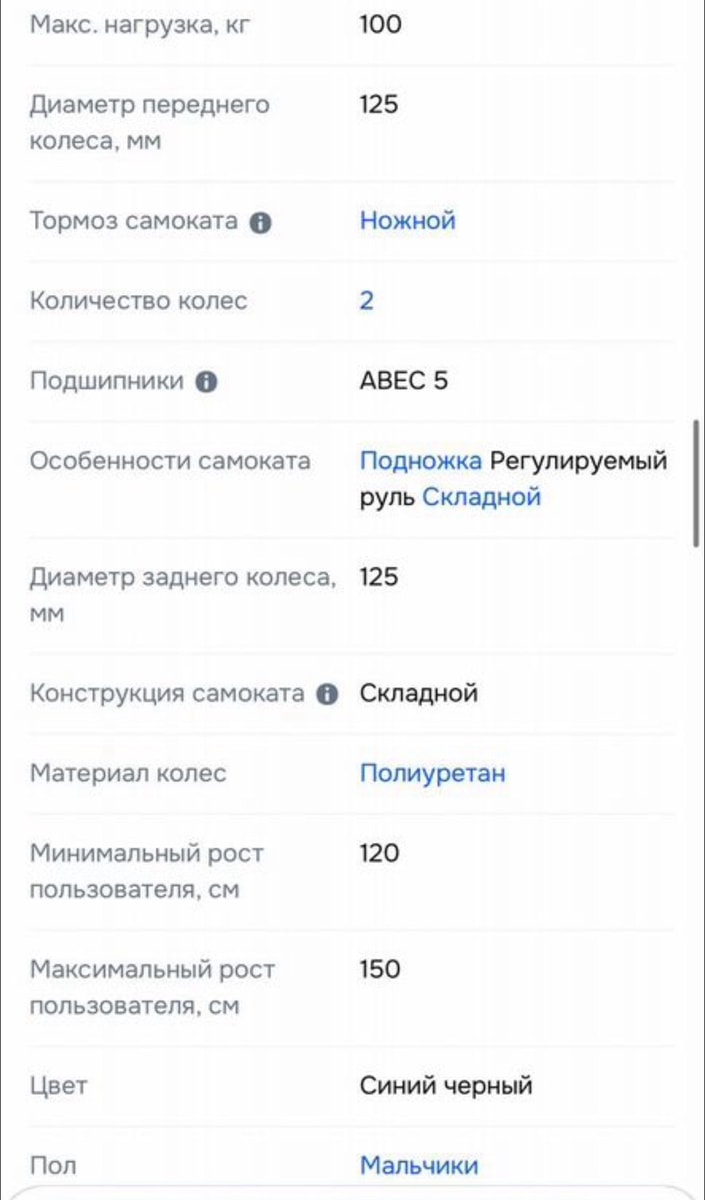Follow the Полиуретан wheel material link

point(432,773)
